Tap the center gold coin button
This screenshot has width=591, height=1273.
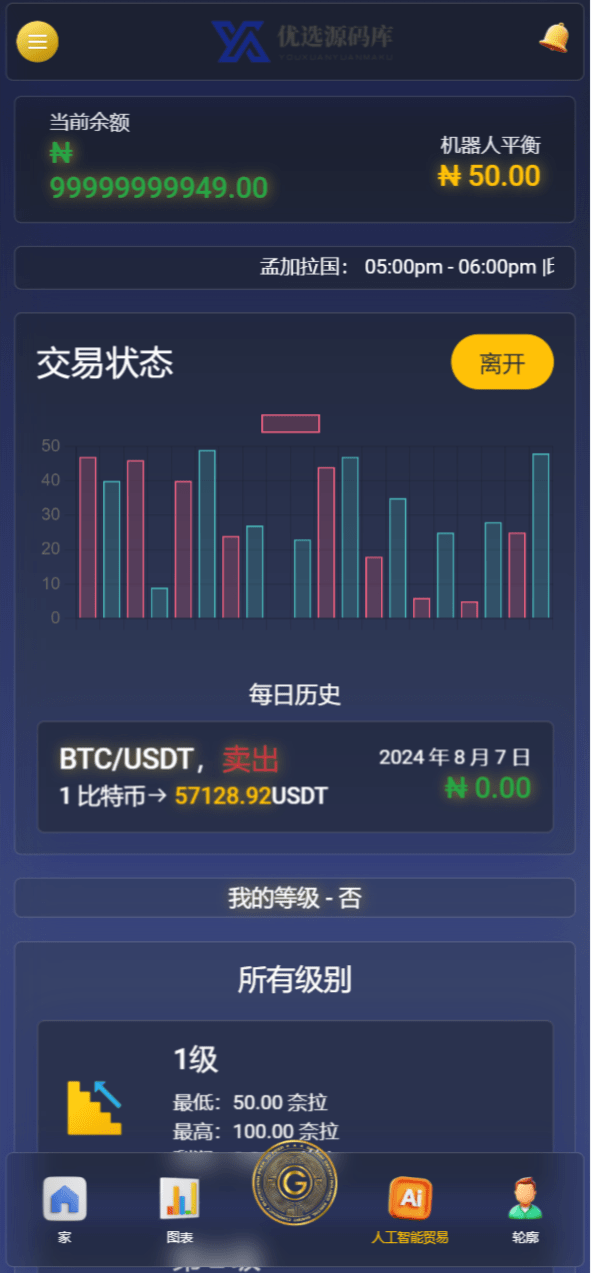(295, 1183)
